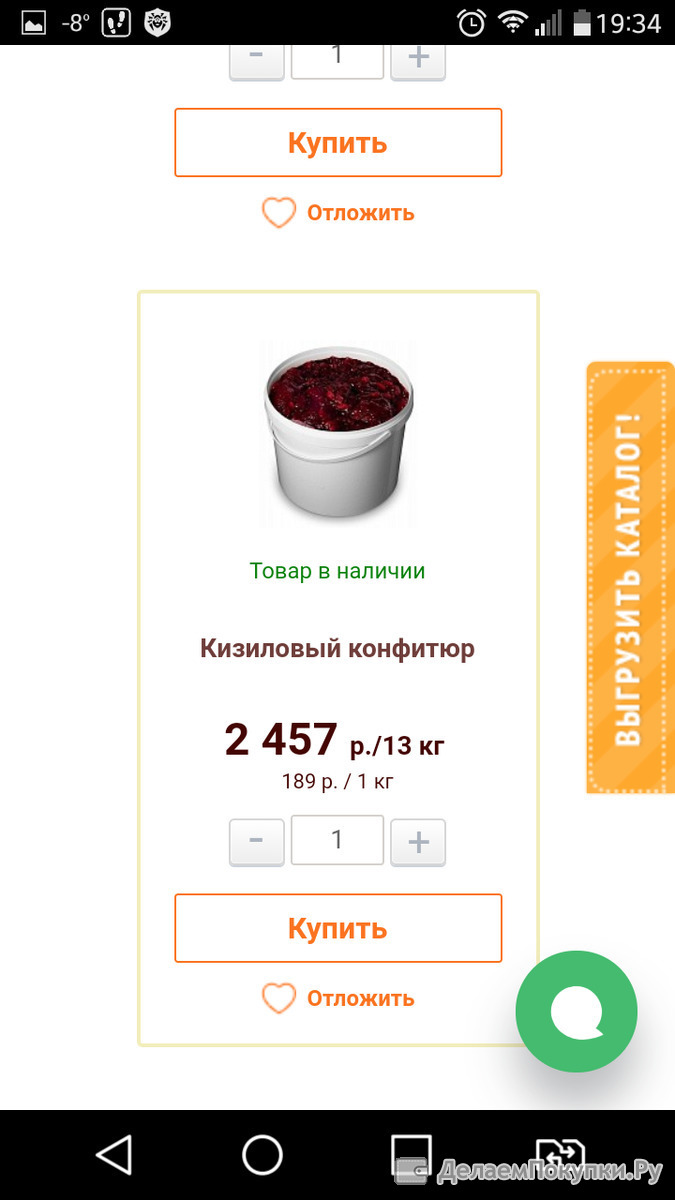This screenshot has height=1200, width=675.
Task: Open the Кизиловый конфитюр product image
Action: point(338,434)
